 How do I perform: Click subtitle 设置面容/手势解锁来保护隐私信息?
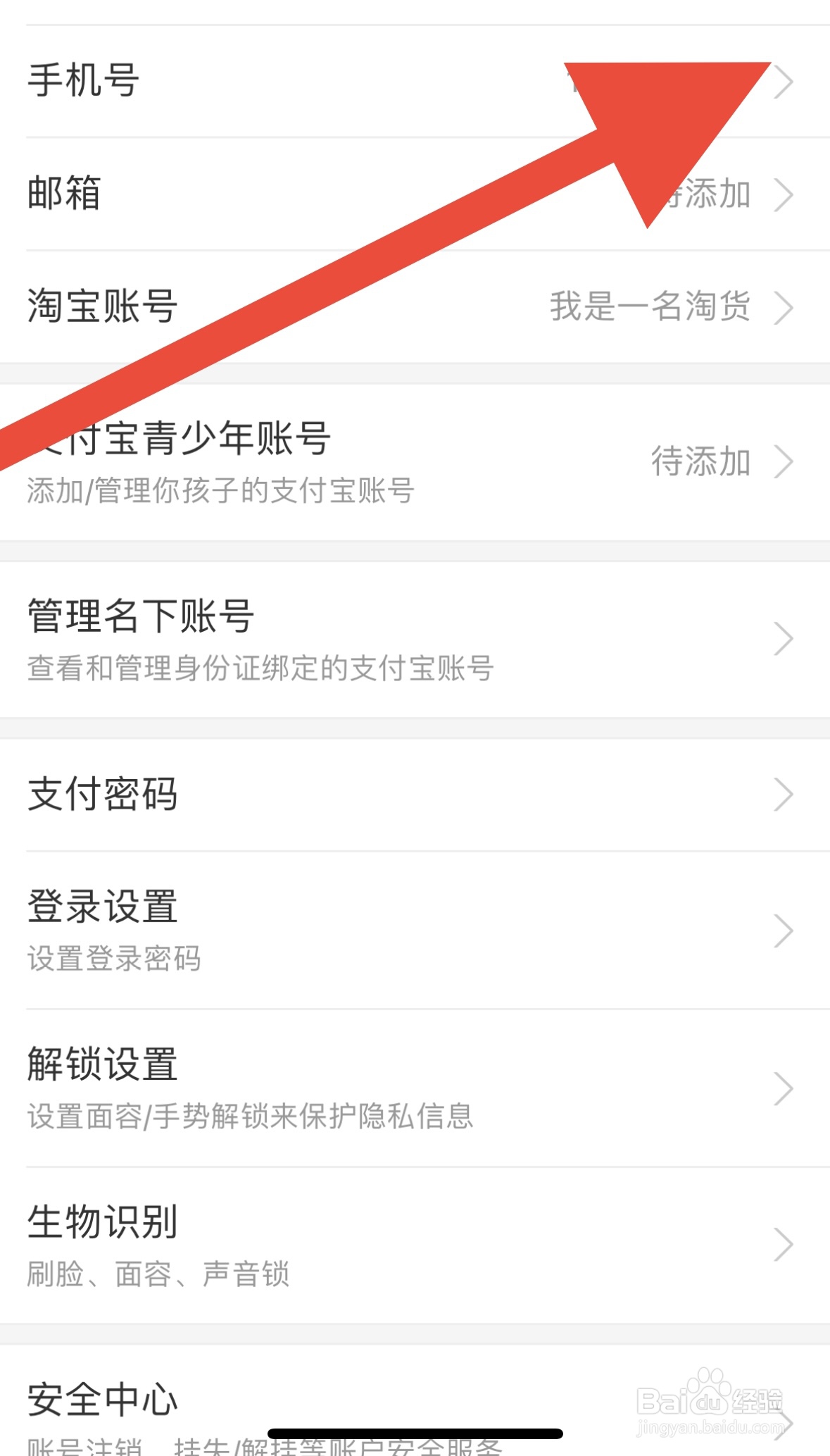pyautogui.click(x=250, y=1116)
